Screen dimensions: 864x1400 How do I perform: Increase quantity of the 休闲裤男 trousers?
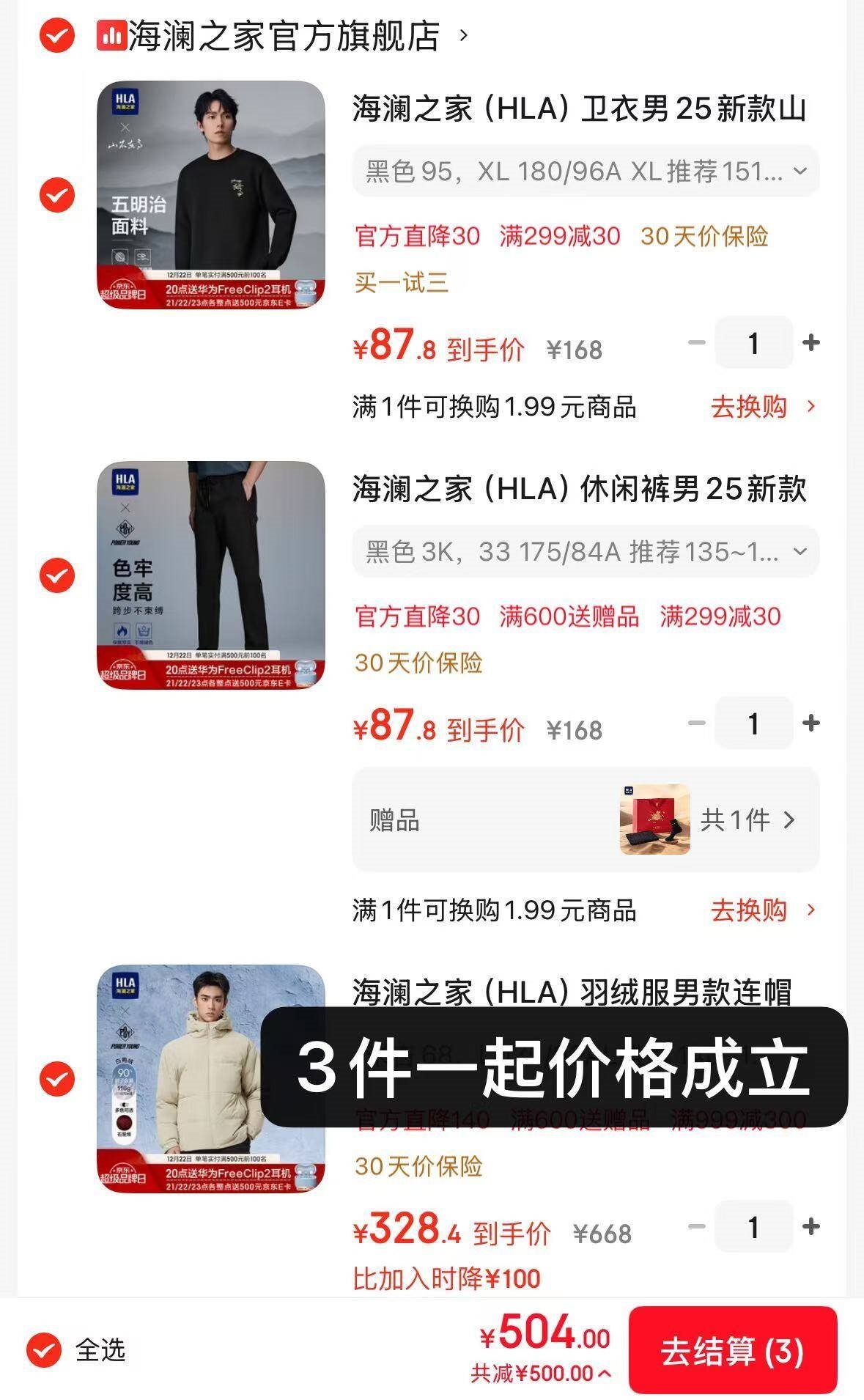click(811, 723)
